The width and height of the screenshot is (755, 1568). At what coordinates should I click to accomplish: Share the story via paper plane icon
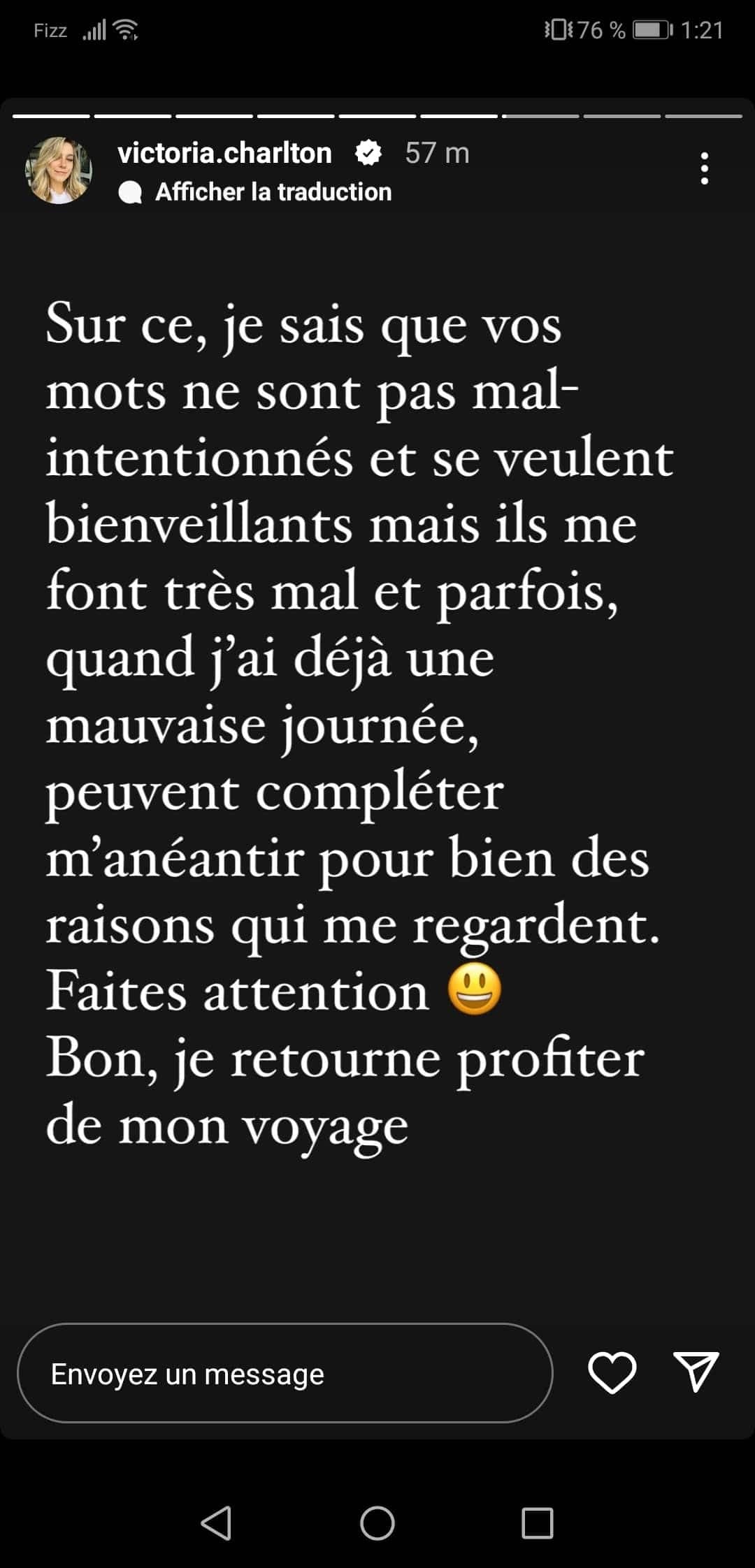(696, 1371)
